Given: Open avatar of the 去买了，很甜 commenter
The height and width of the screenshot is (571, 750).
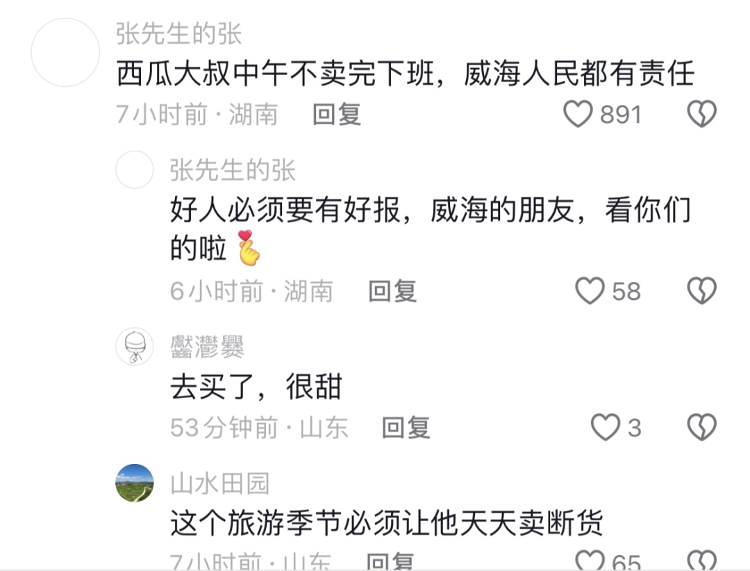Looking at the screenshot, I should (135, 347).
